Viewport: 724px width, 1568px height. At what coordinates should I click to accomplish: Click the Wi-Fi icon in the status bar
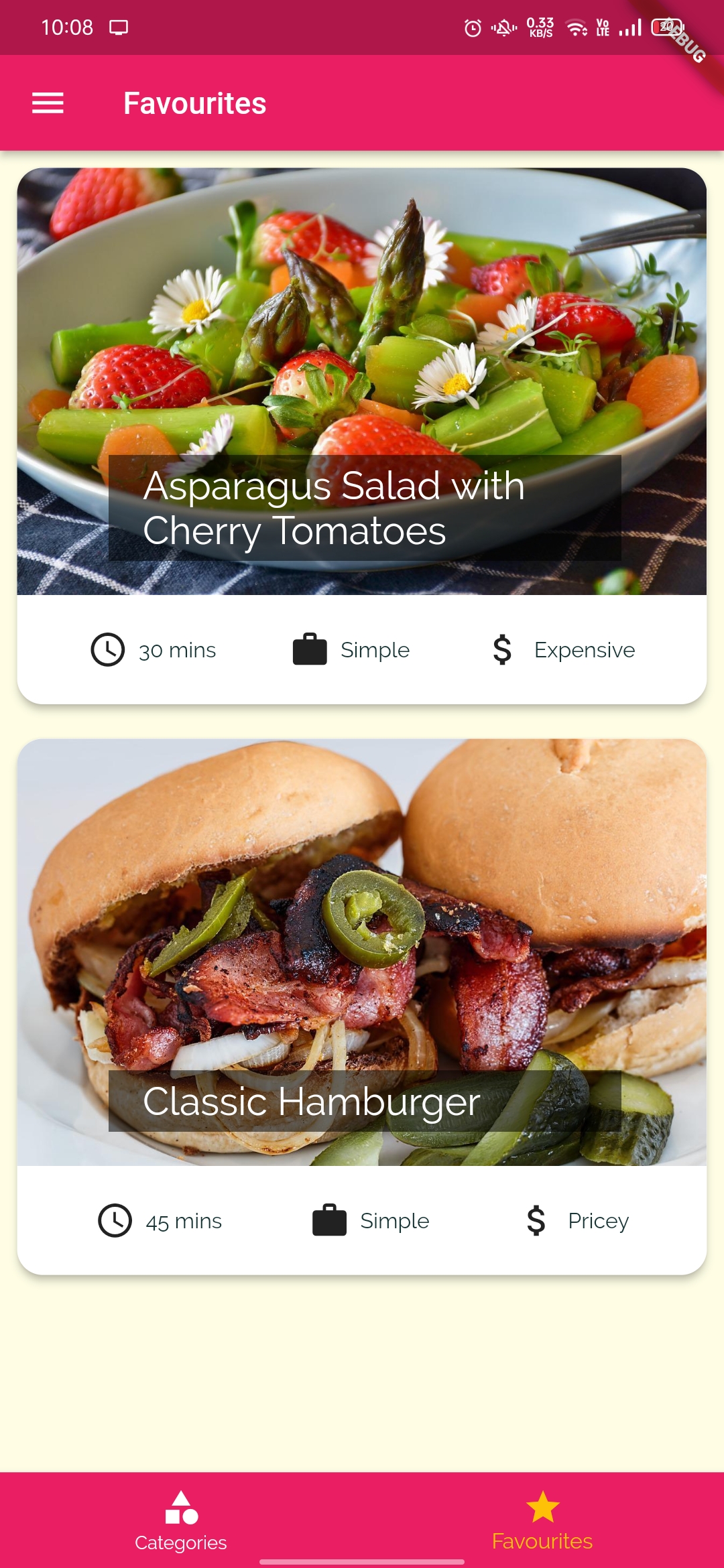[575, 27]
